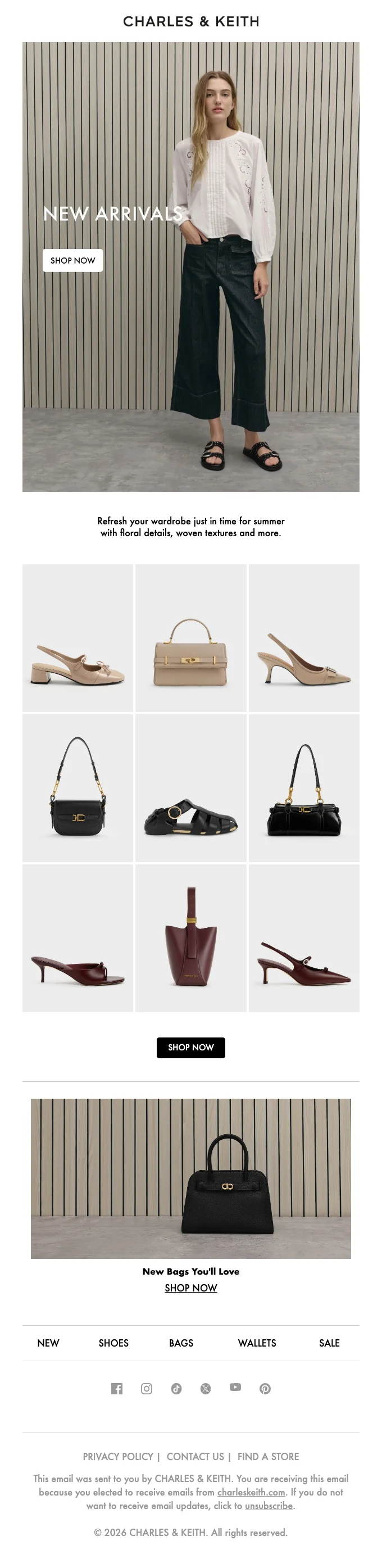Screen dimensions: 382x1568
Task: Open FIND A STORE link
Action: click(269, 1457)
